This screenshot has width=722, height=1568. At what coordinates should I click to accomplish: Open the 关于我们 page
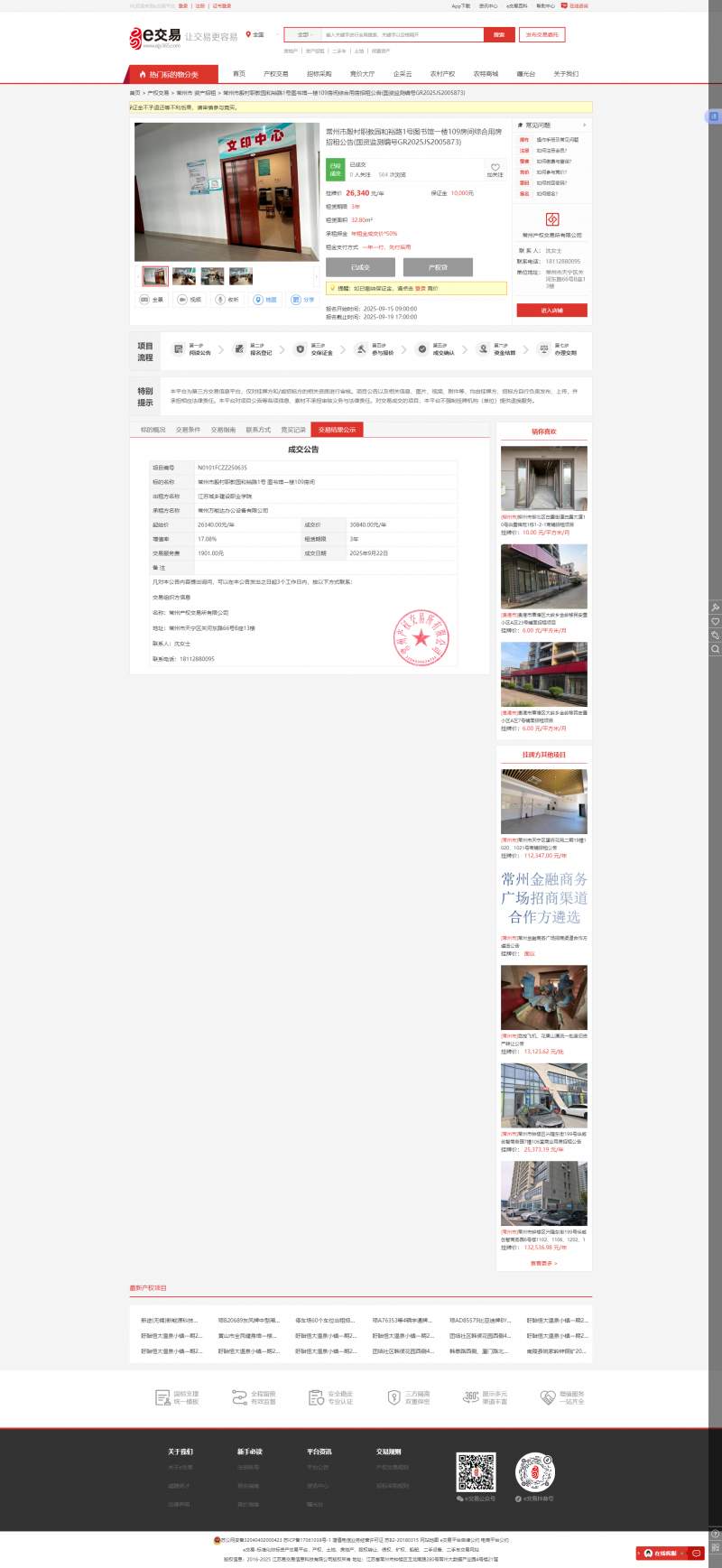(566, 74)
